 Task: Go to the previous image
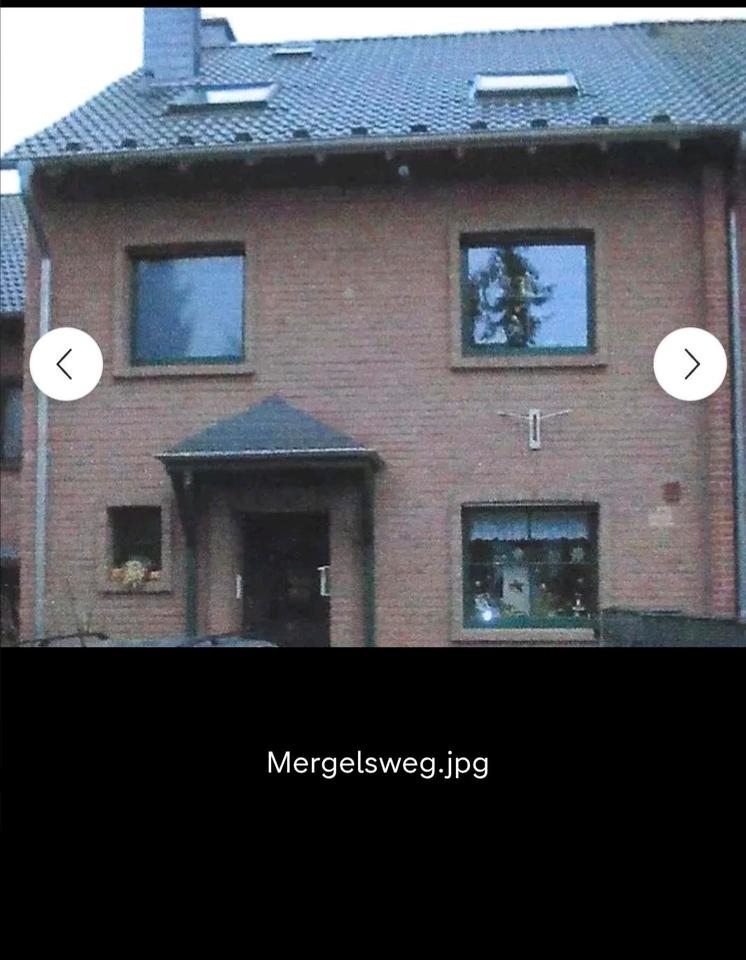[66, 365]
